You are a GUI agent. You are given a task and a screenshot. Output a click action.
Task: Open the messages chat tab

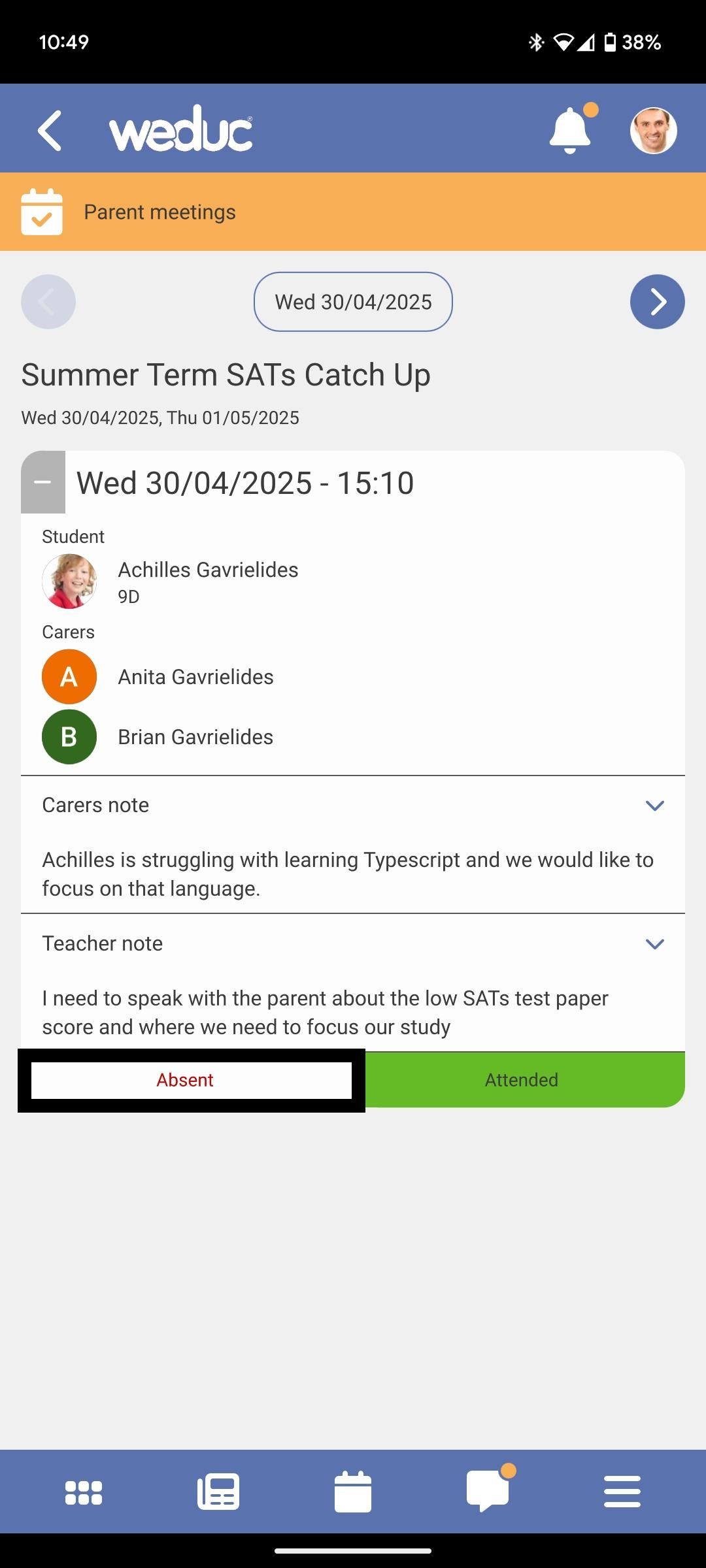tap(488, 1493)
